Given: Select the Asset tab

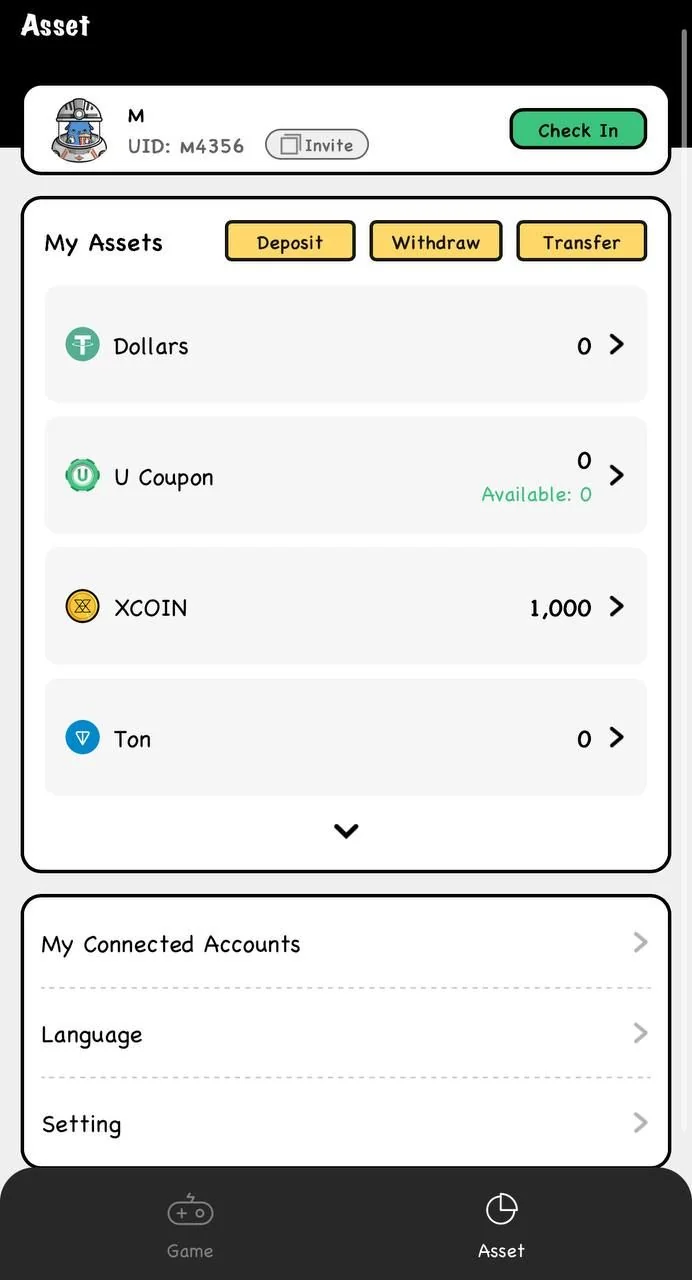Looking at the screenshot, I should point(501,1226).
